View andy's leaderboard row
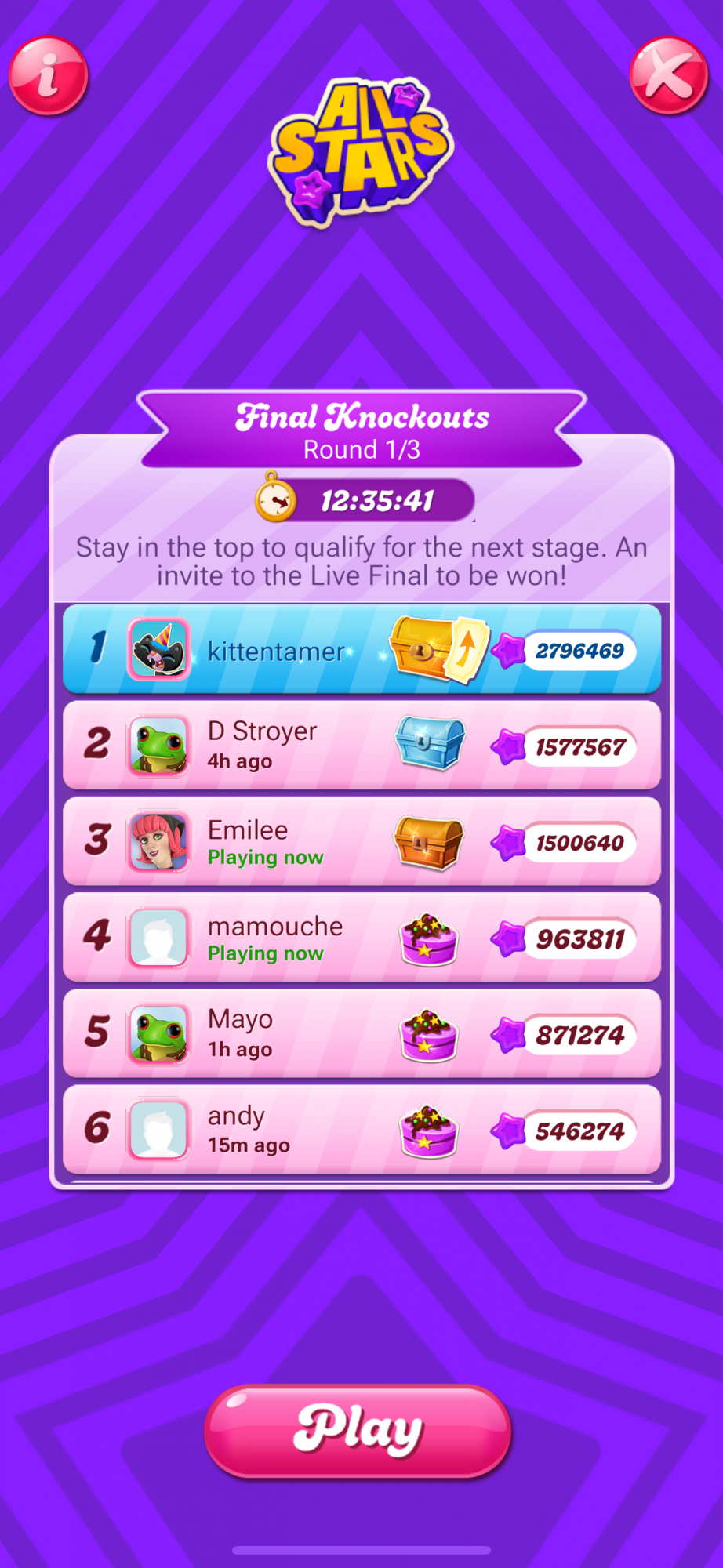Viewport: 723px width, 1568px height. pyautogui.click(x=361, y=1129)
